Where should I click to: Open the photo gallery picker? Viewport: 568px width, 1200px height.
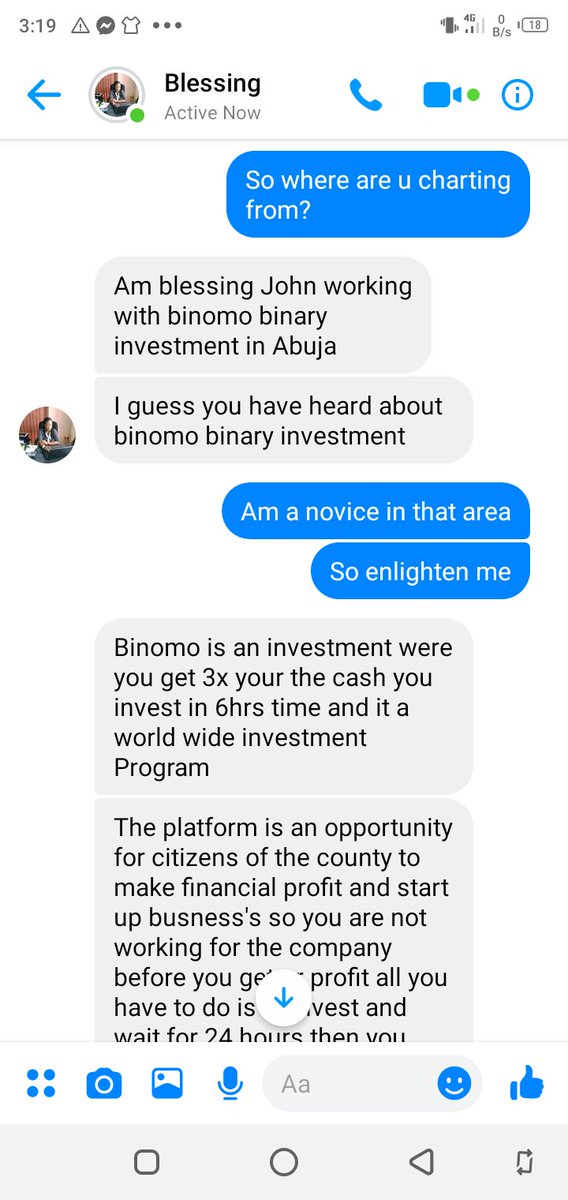point(167,1083)
